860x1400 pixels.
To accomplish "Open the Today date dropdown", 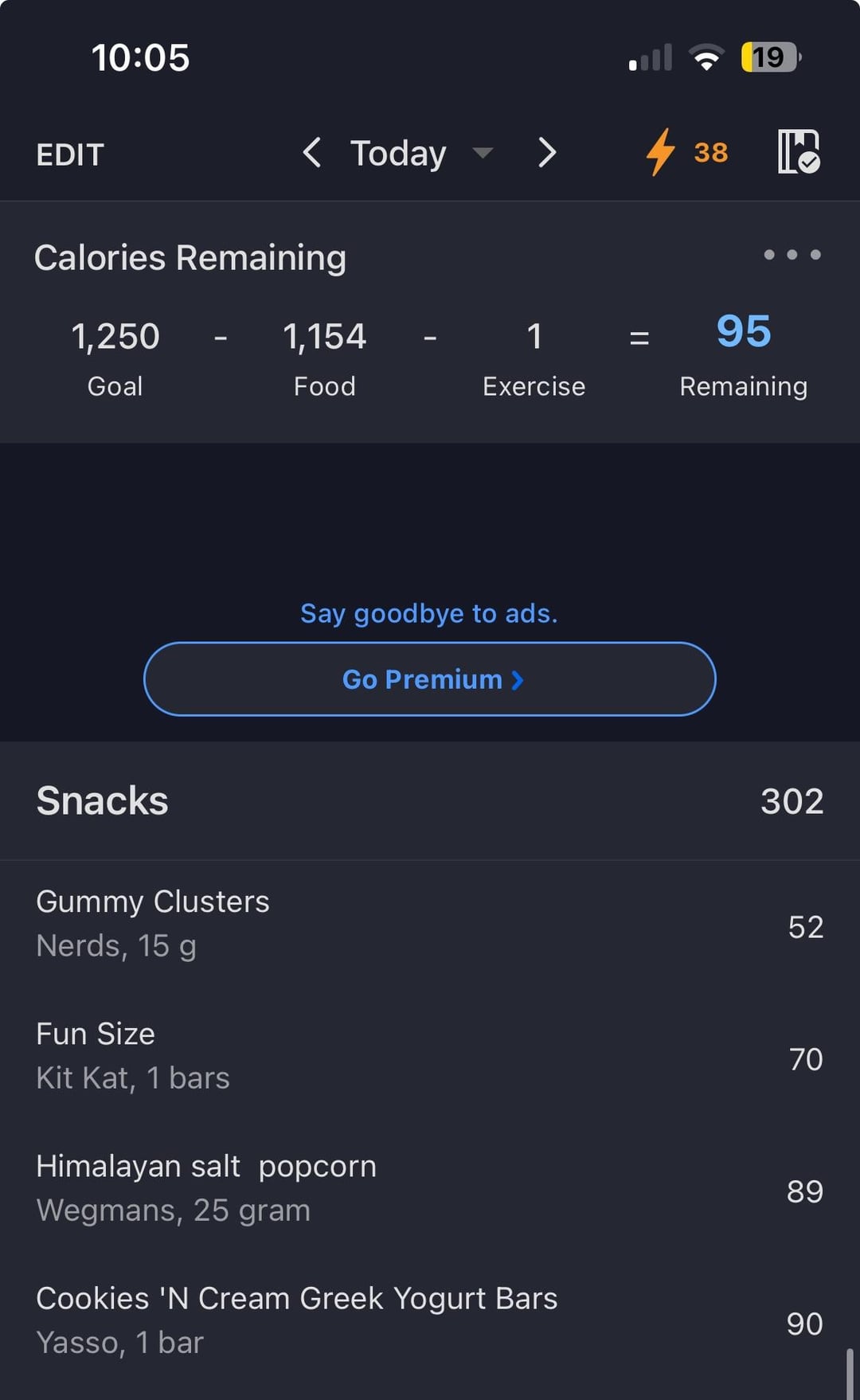I will tap(422, 153).
